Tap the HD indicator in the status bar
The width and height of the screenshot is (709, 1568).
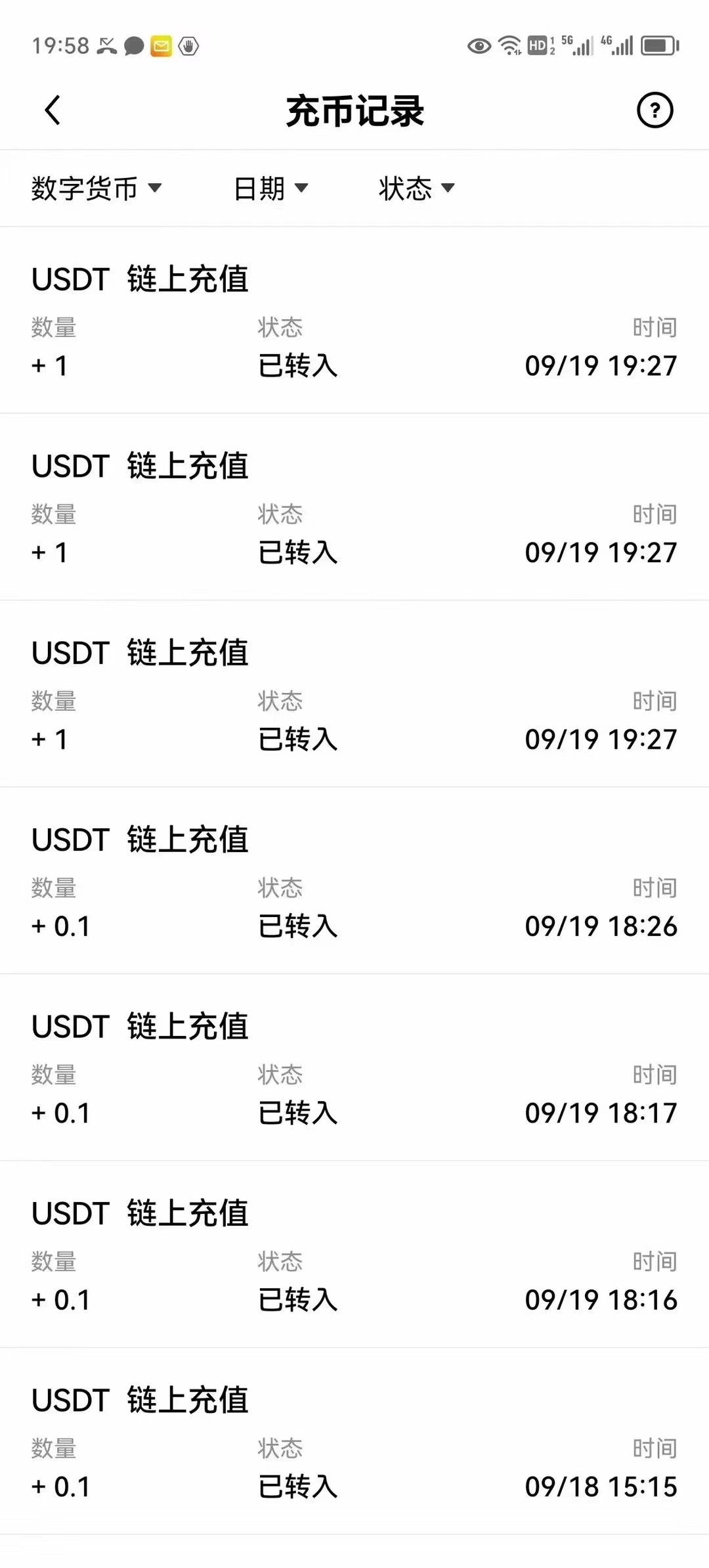(x=538, y=45)
